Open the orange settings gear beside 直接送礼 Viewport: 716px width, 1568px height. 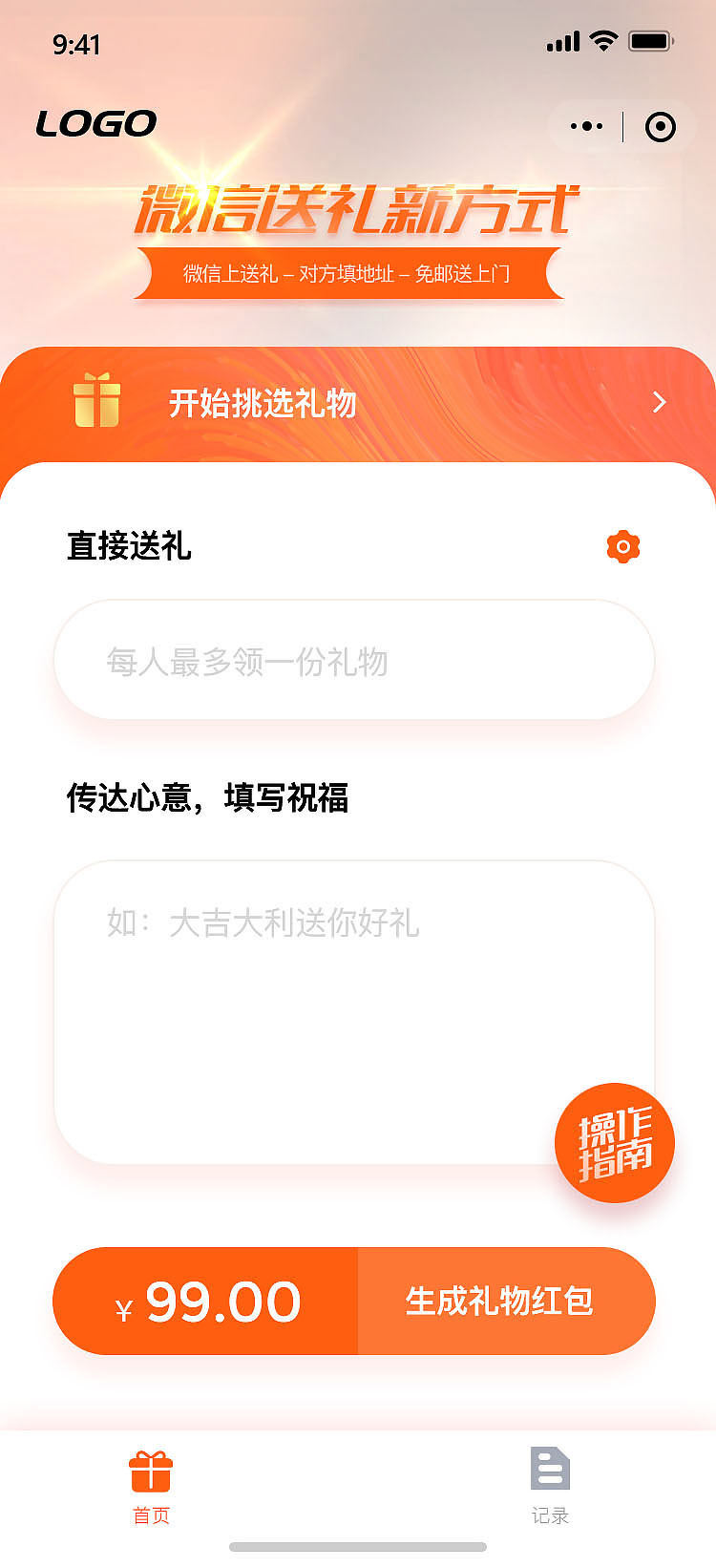623,546
